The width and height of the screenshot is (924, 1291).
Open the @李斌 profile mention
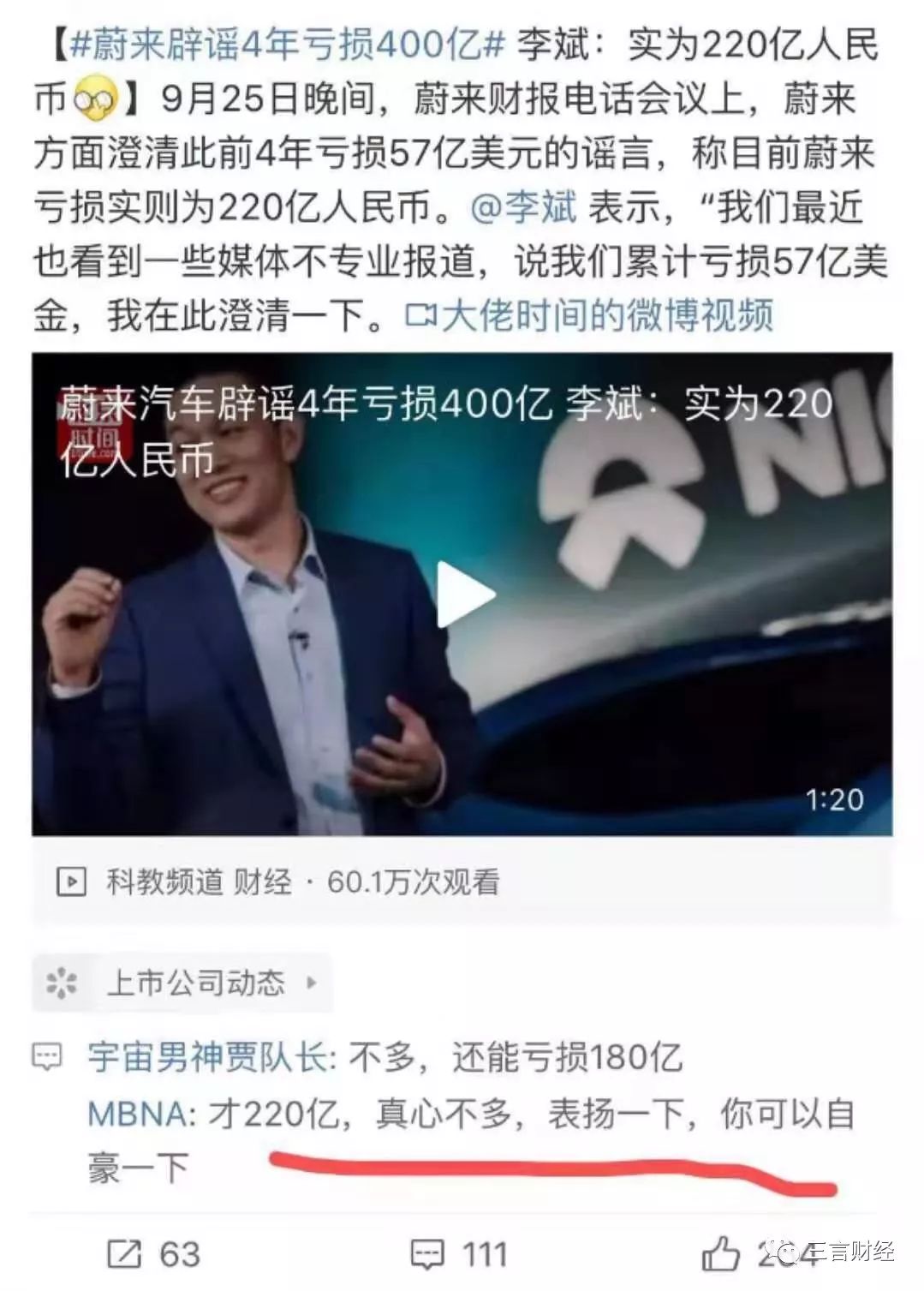tap(523, 207)
